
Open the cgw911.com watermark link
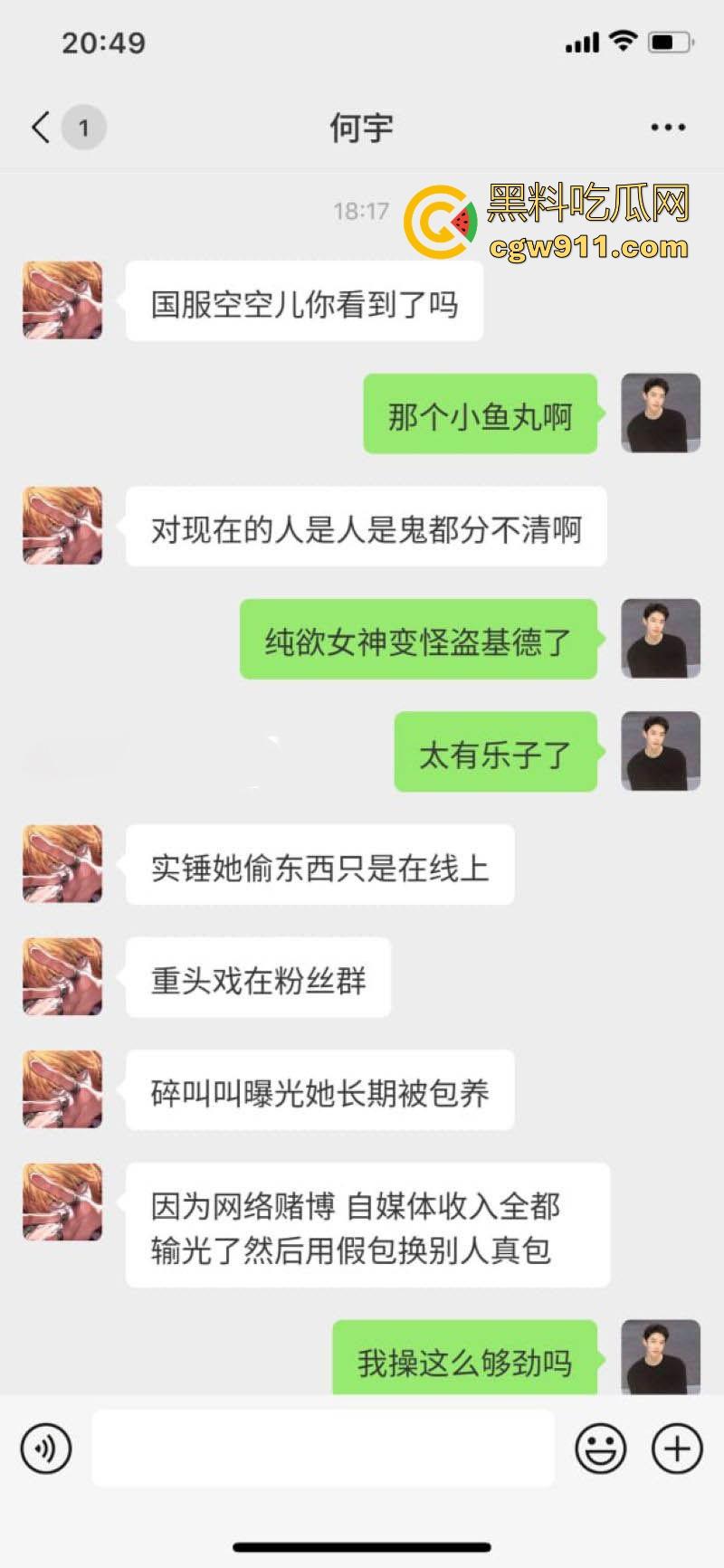click(587, 247)
